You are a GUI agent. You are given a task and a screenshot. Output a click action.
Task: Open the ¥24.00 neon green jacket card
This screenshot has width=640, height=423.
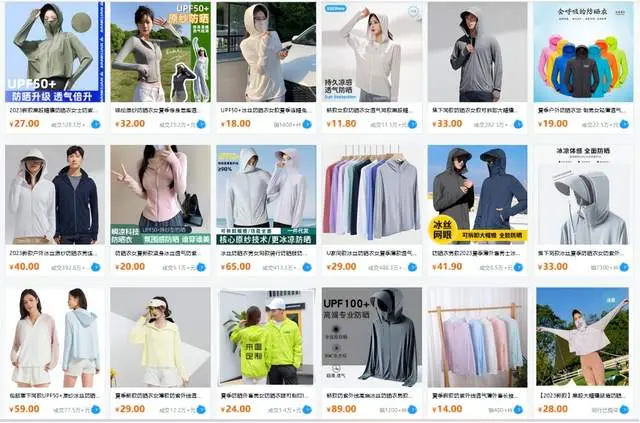265,336
